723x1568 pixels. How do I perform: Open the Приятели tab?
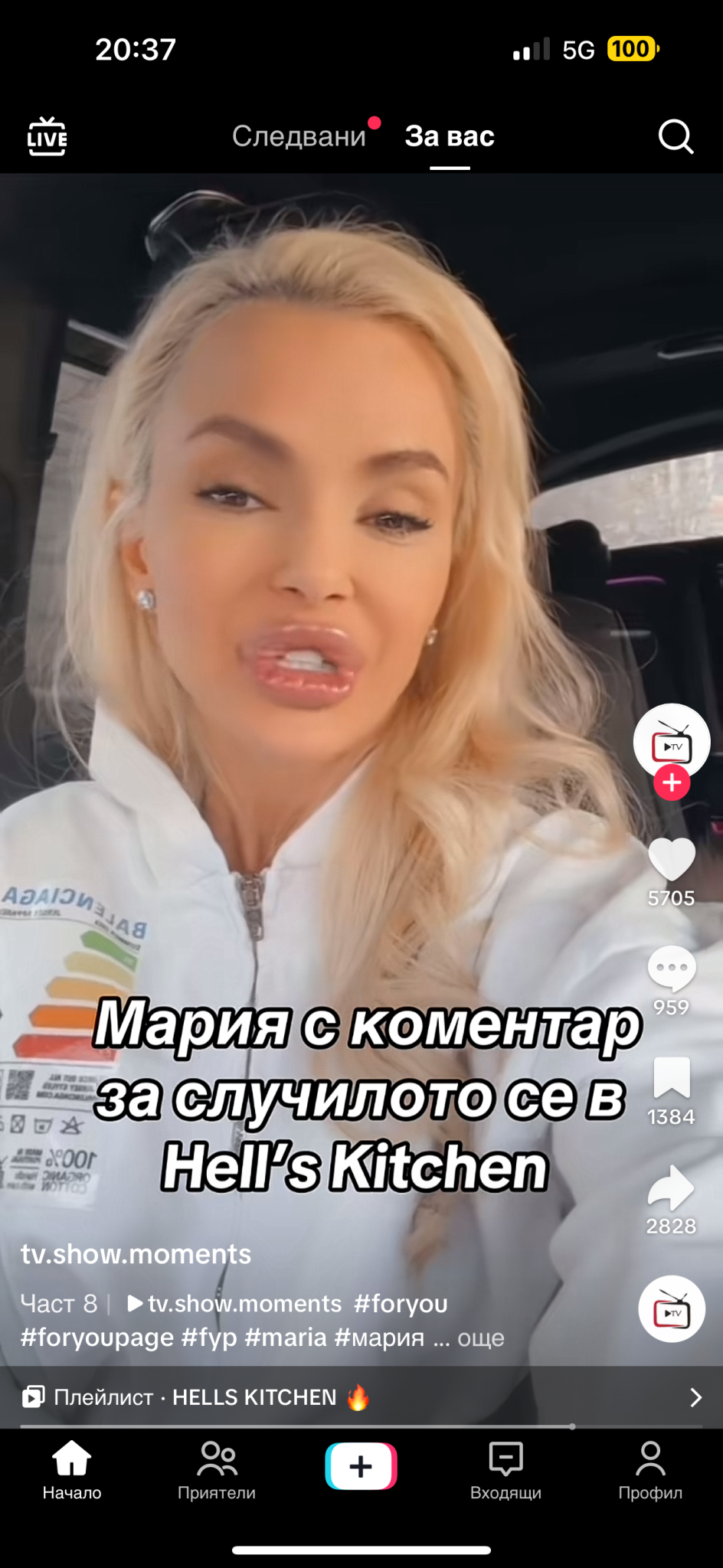pyautogui.click(x=217, y=1468)
